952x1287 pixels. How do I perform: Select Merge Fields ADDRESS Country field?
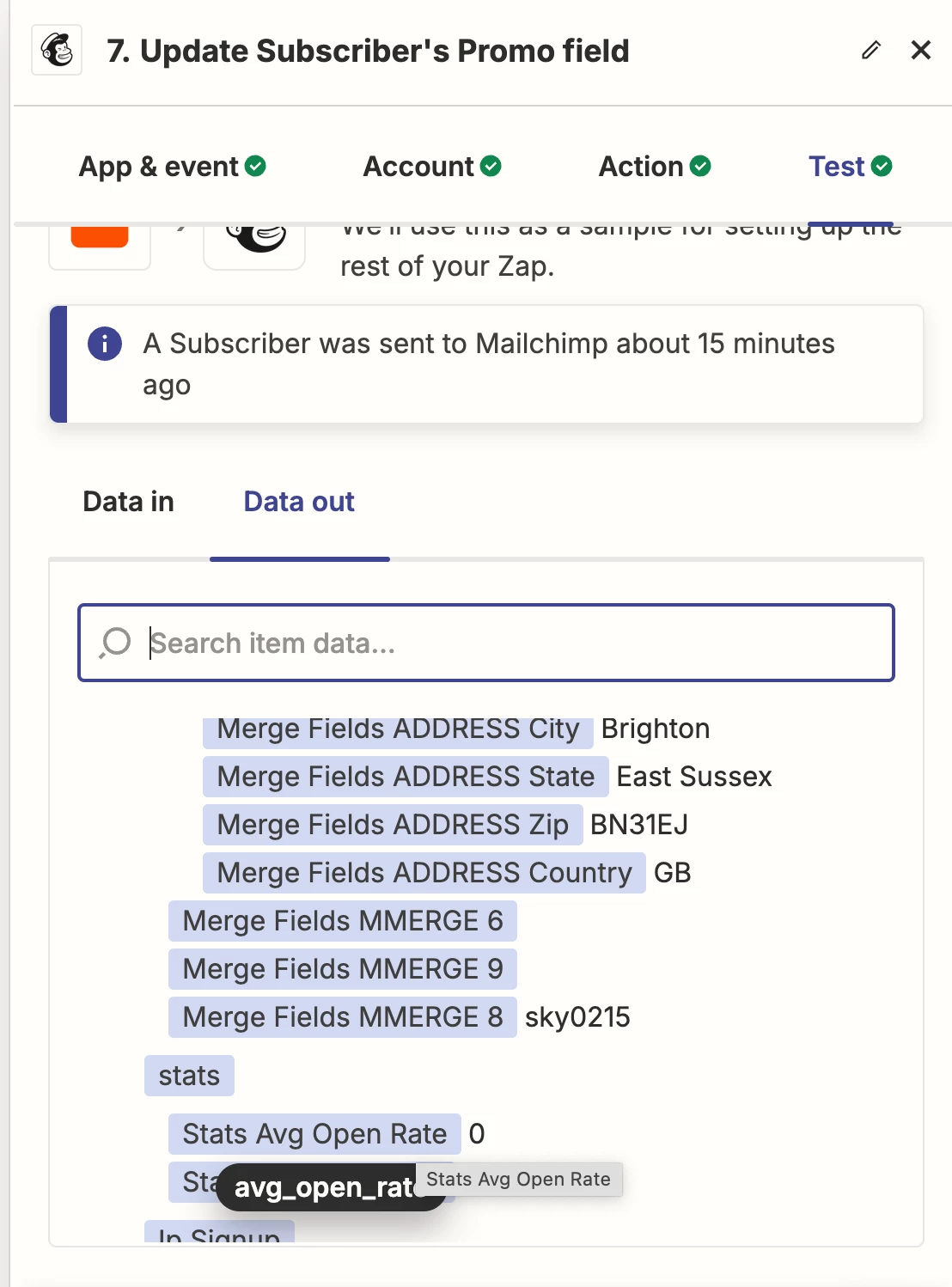point(424,873)
